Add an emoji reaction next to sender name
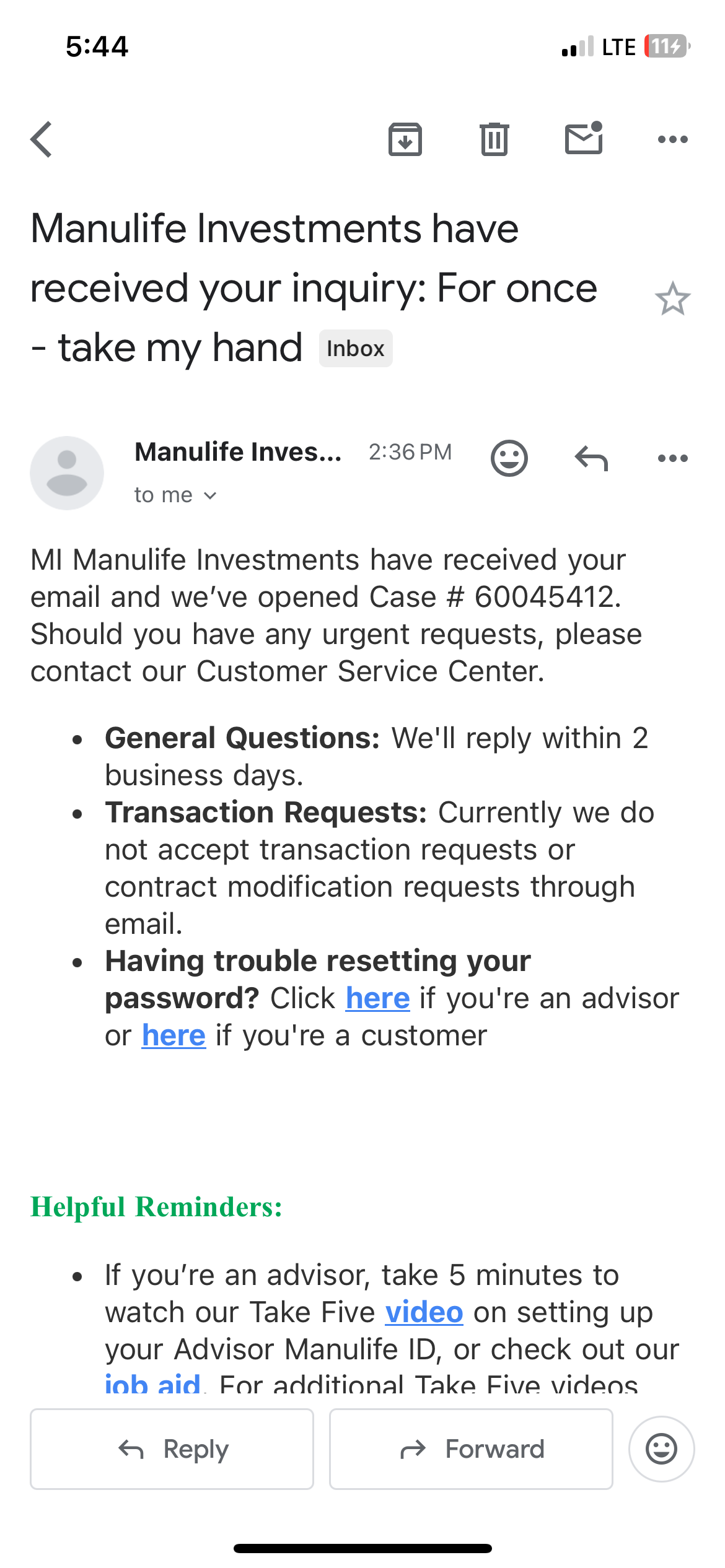Viewport: 725px width, 1568px height. point(509,458)
